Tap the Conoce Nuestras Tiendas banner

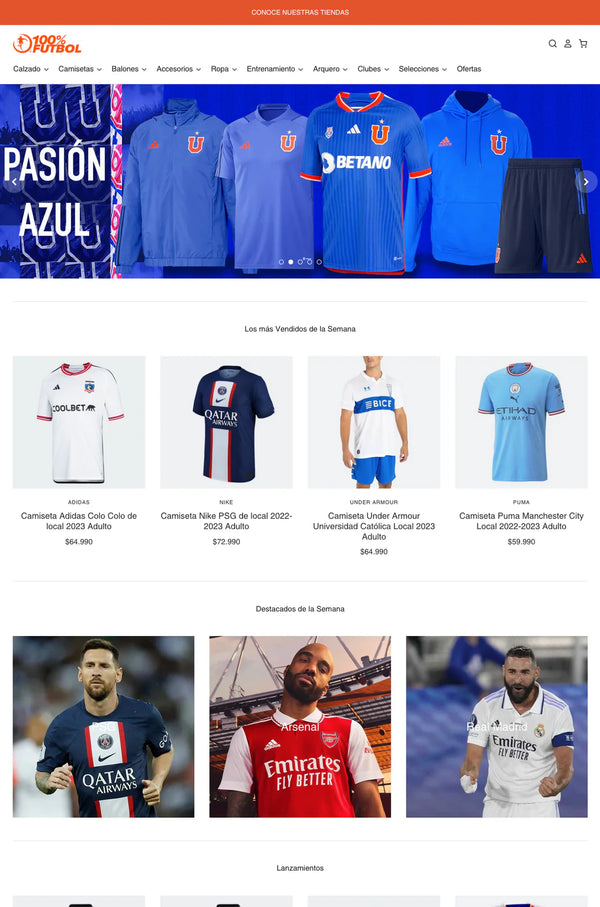(300, 12)
